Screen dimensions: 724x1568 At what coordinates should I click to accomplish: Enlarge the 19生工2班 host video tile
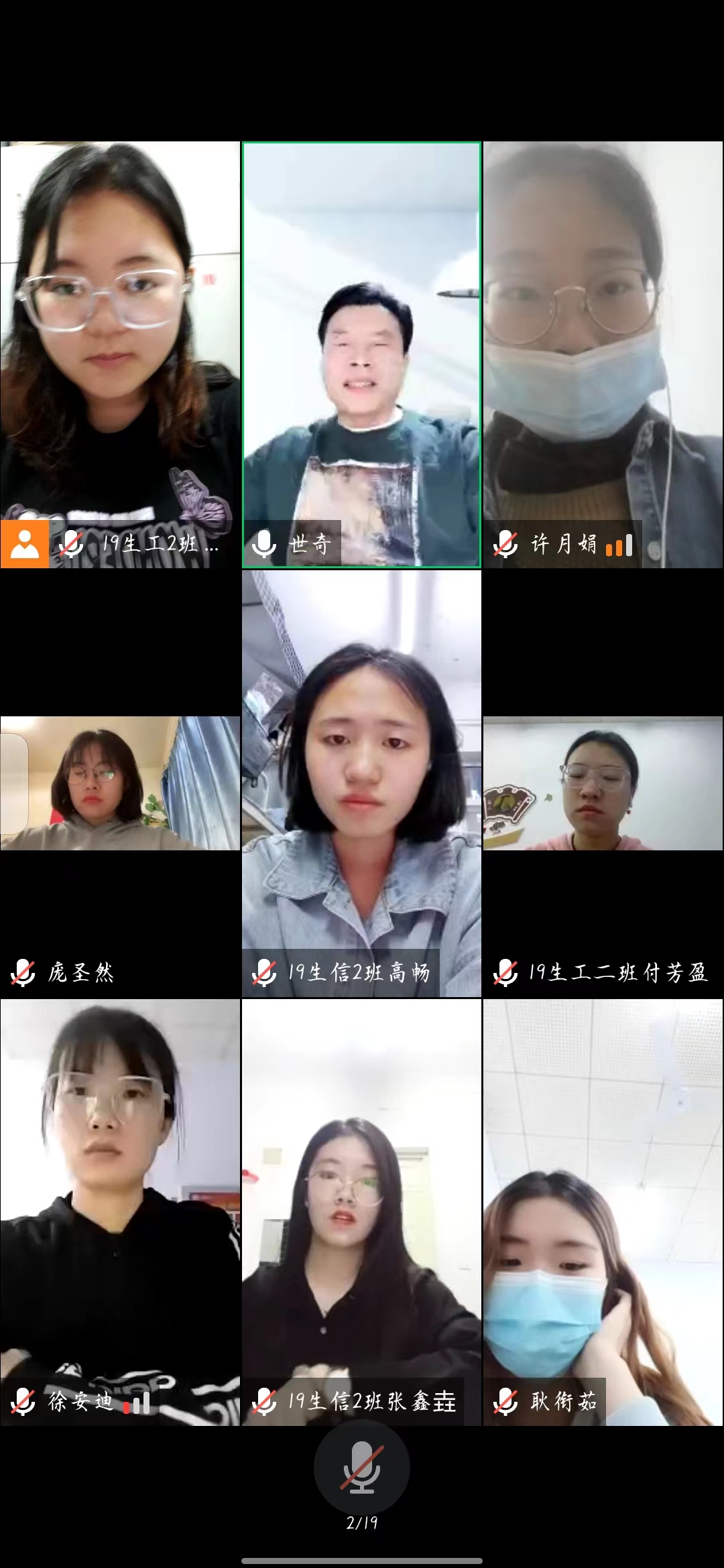click(x=120, y=354)
